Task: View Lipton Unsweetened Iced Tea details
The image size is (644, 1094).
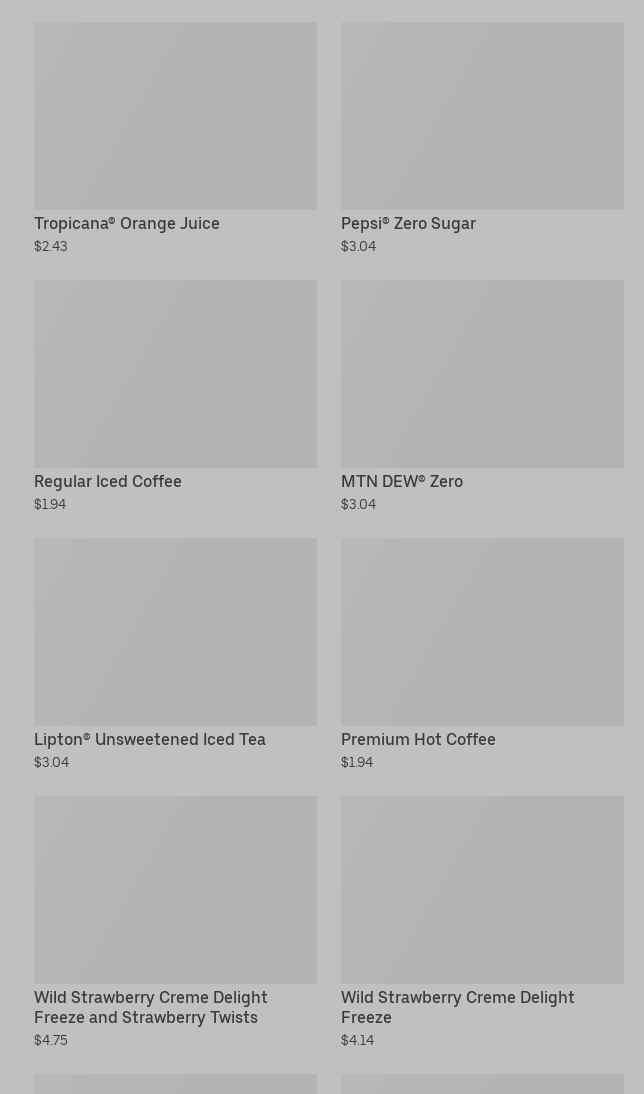Action: click(x=175, y=653)
